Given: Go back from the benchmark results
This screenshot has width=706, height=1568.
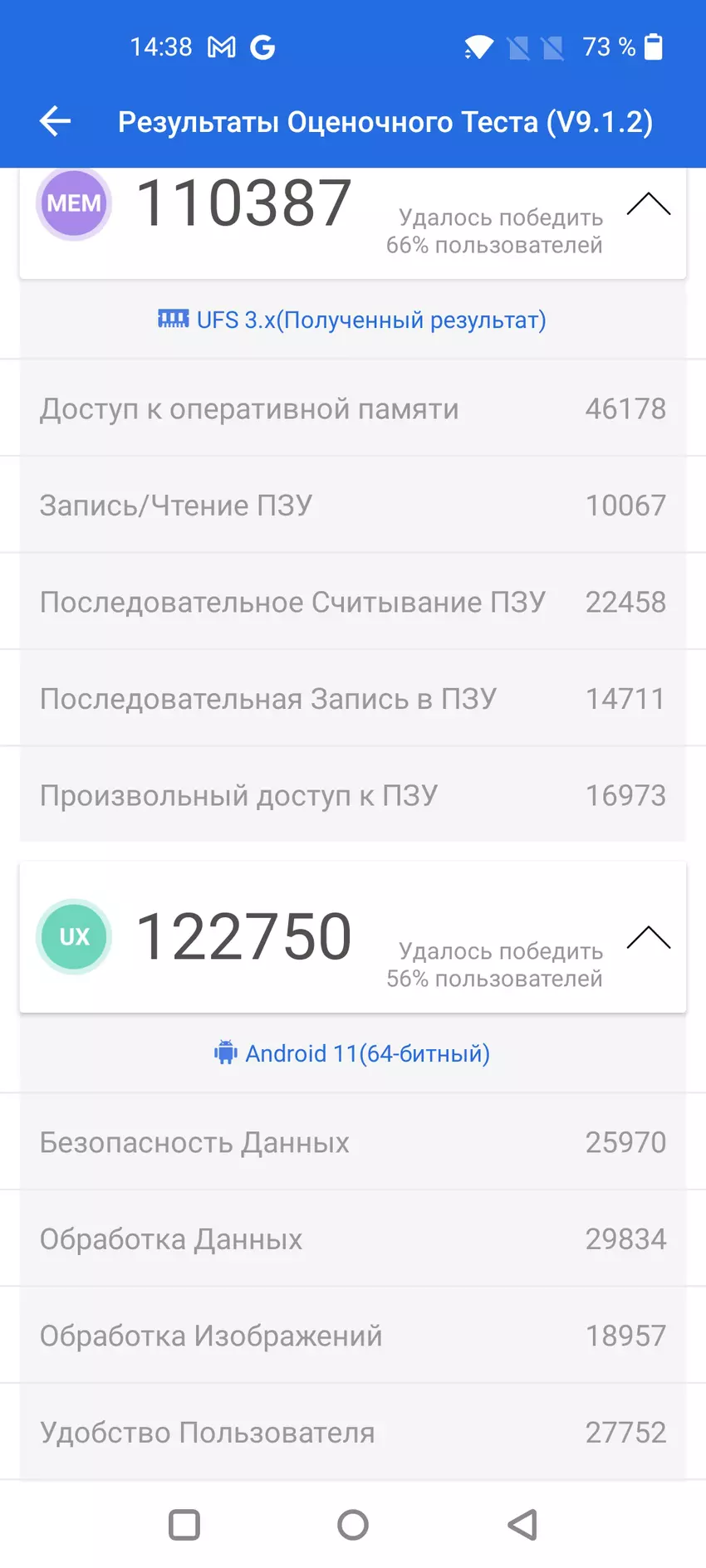Looking at the screenshot, I should click(55, 121).
